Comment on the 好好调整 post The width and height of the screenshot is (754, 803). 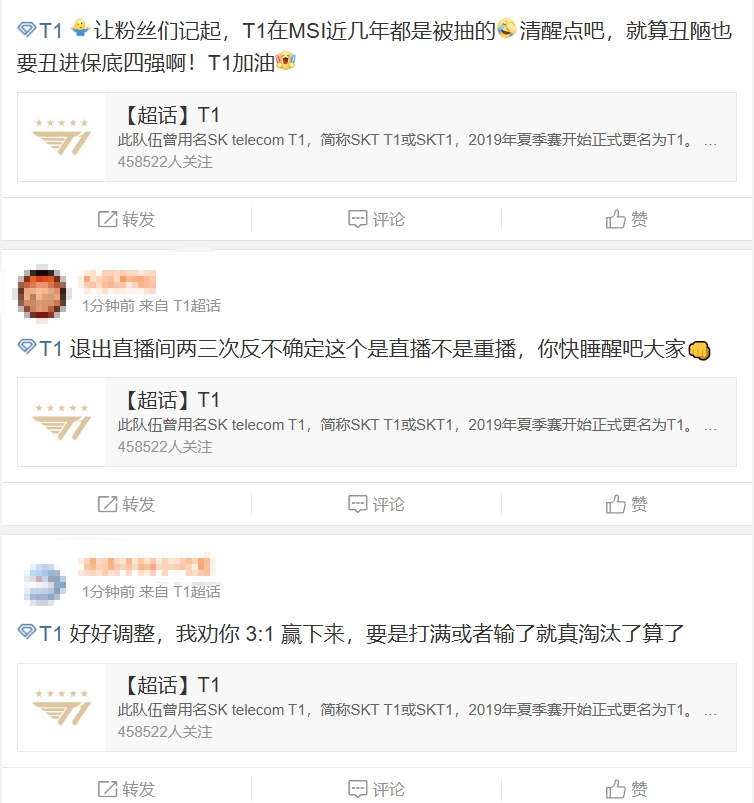(x=376, y=789)
